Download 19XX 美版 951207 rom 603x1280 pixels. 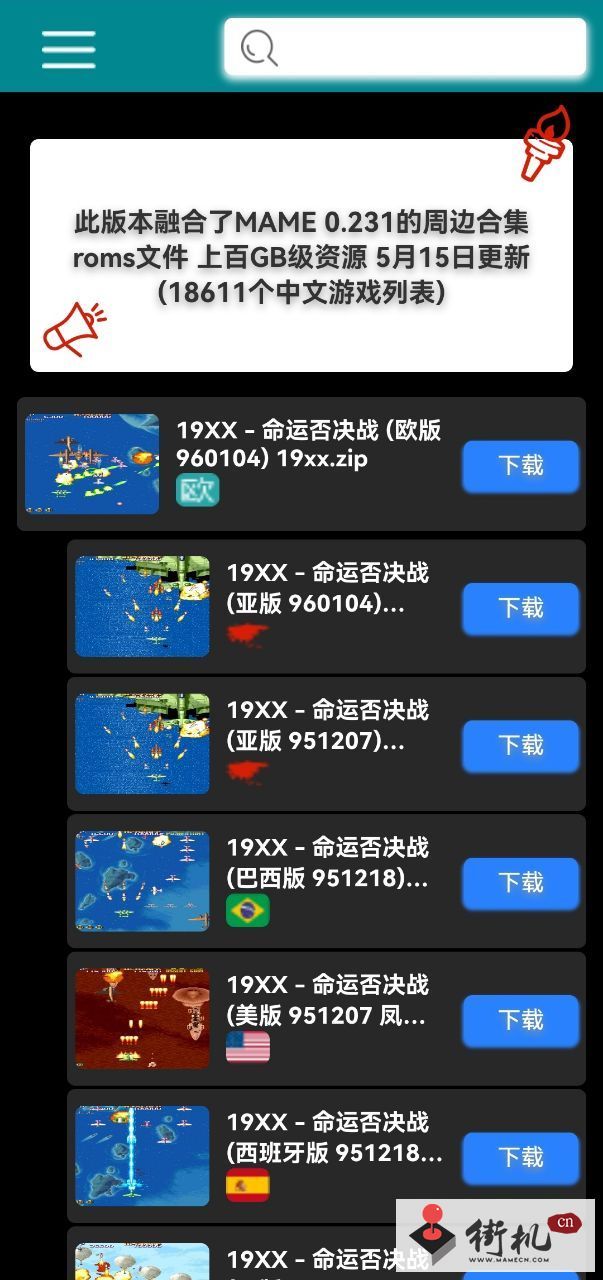[x=520, y=1021]
